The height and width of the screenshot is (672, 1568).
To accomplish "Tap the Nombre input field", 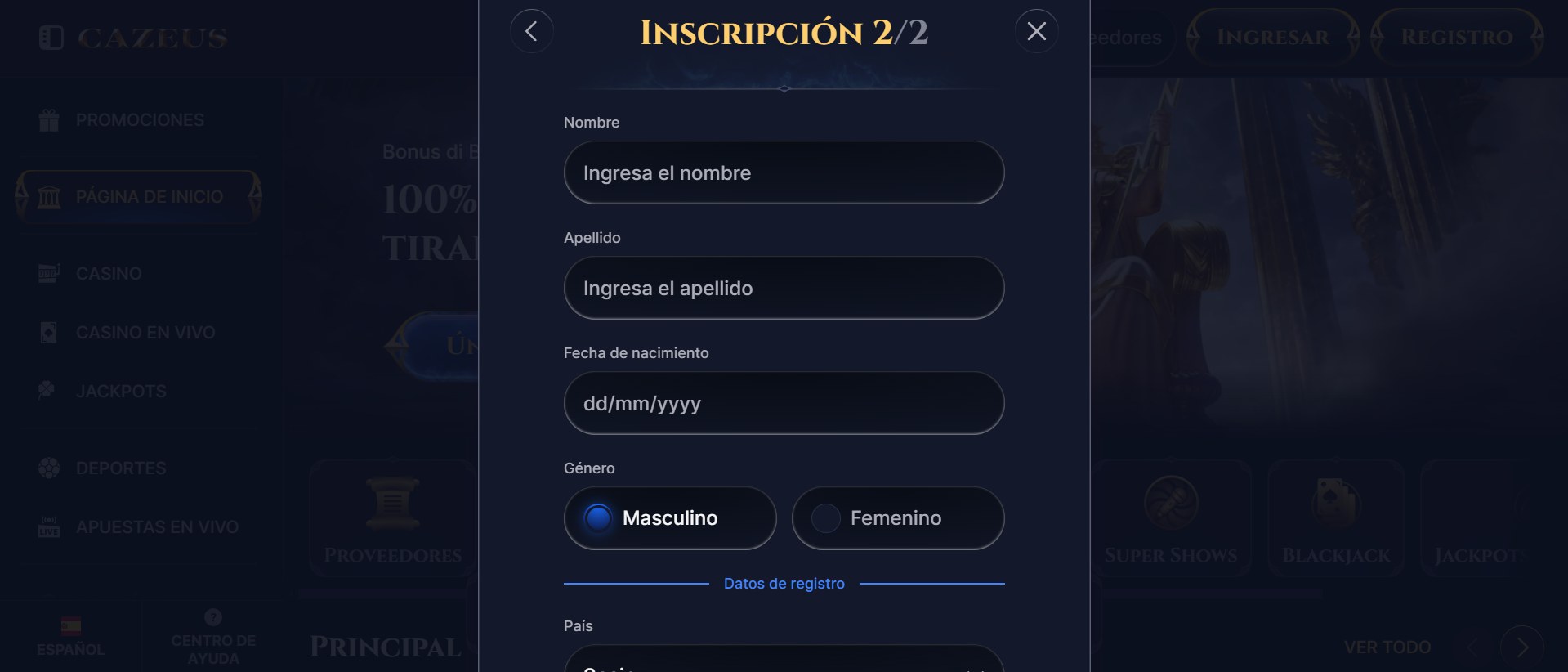I will (x=784, y=172).
